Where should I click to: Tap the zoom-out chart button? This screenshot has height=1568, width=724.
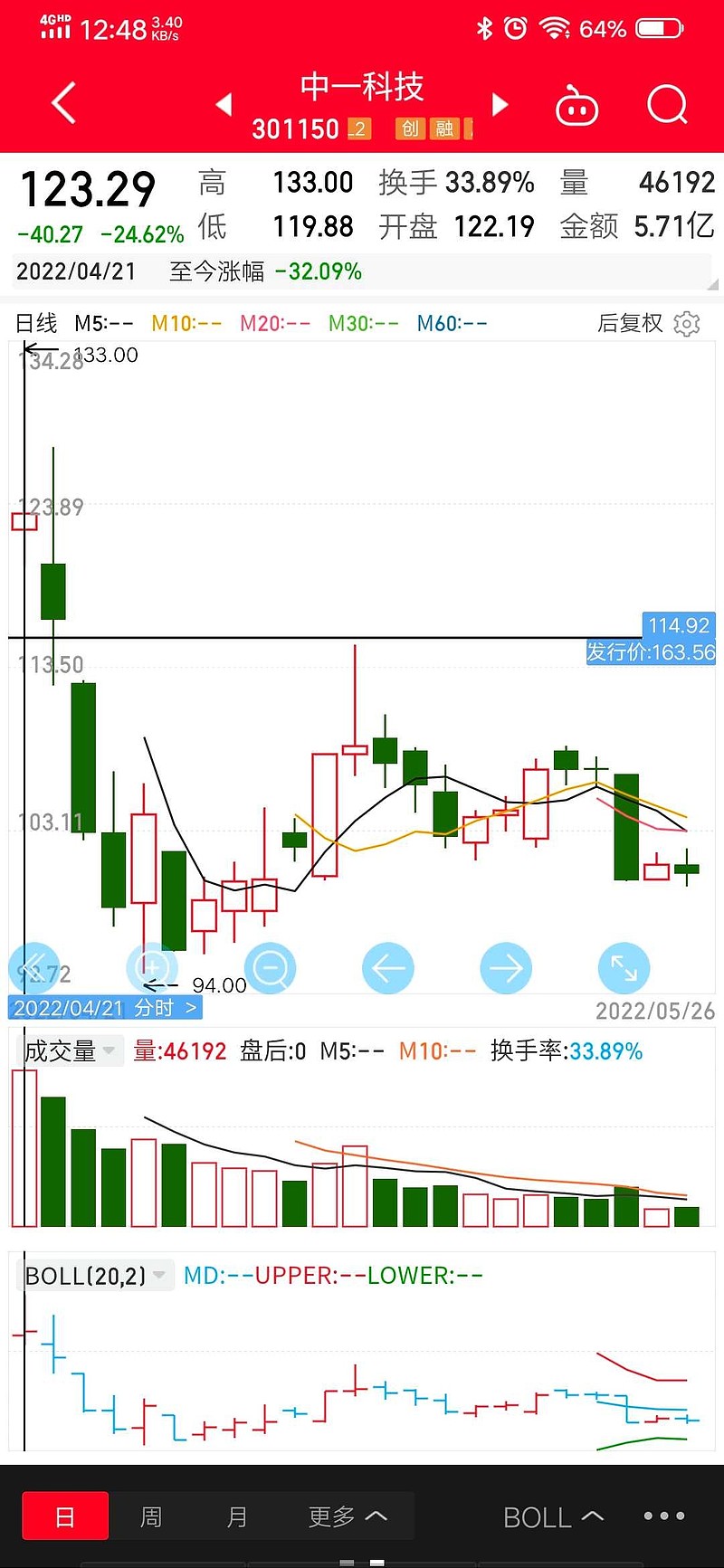tap(271, 968)
